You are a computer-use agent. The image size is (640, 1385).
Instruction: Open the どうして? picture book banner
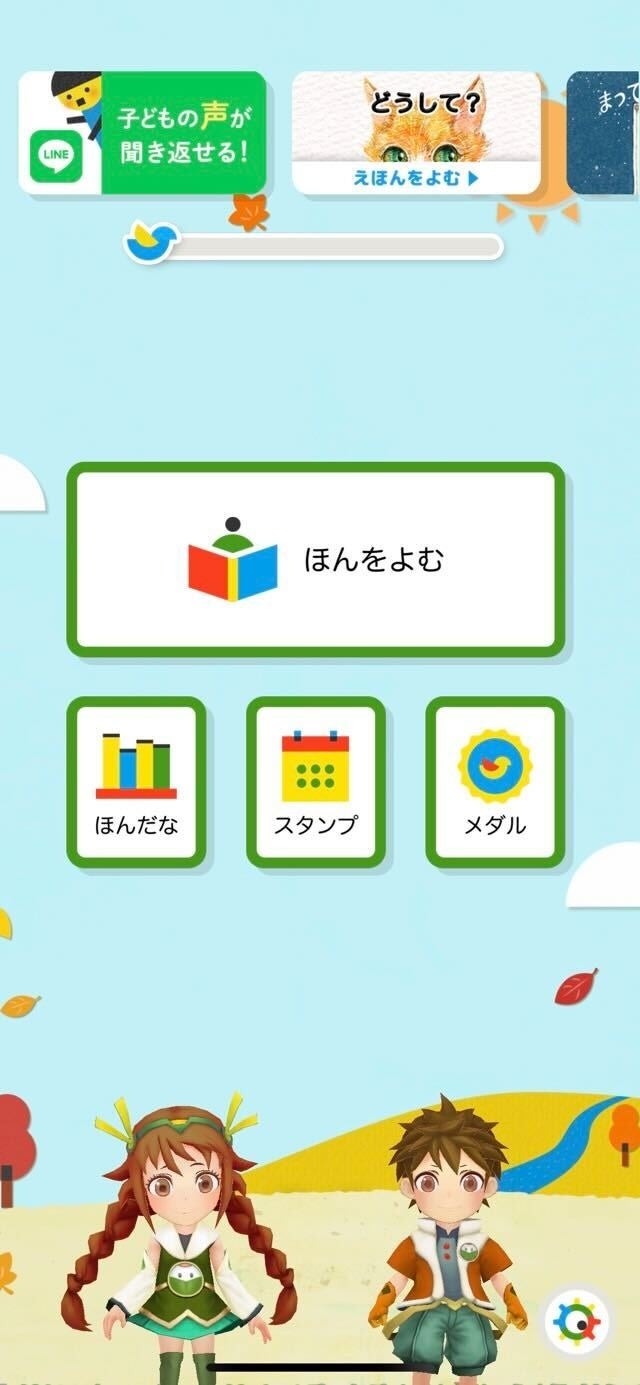pos(416,133)
